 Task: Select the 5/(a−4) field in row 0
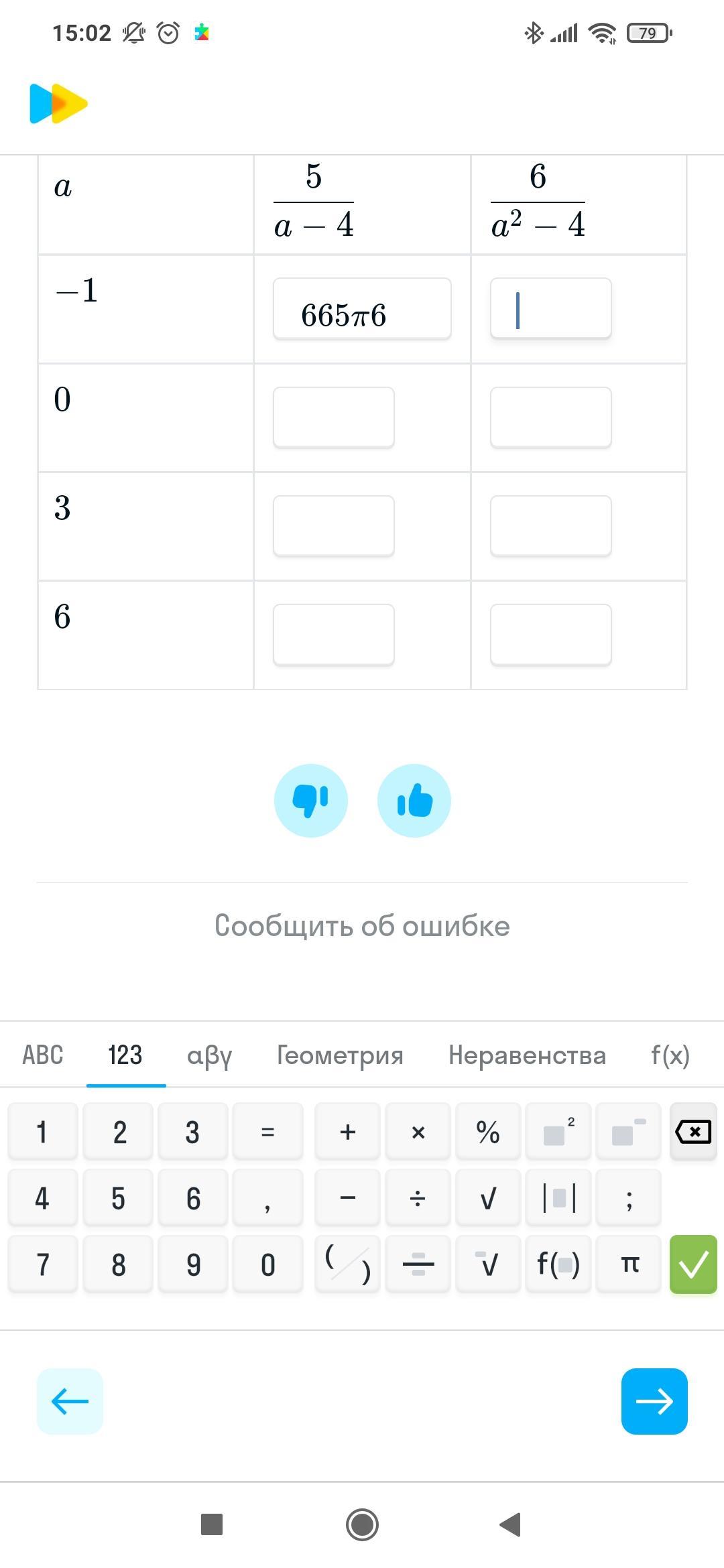[334, 417]
